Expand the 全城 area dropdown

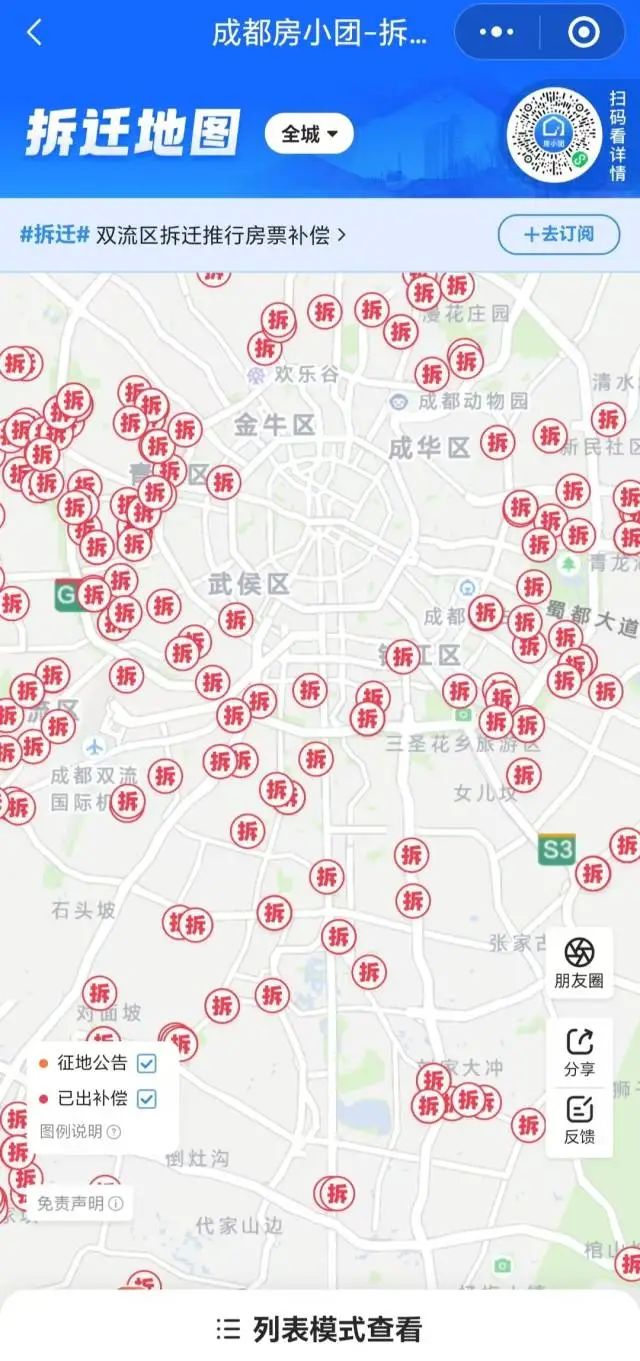[309, 133]
